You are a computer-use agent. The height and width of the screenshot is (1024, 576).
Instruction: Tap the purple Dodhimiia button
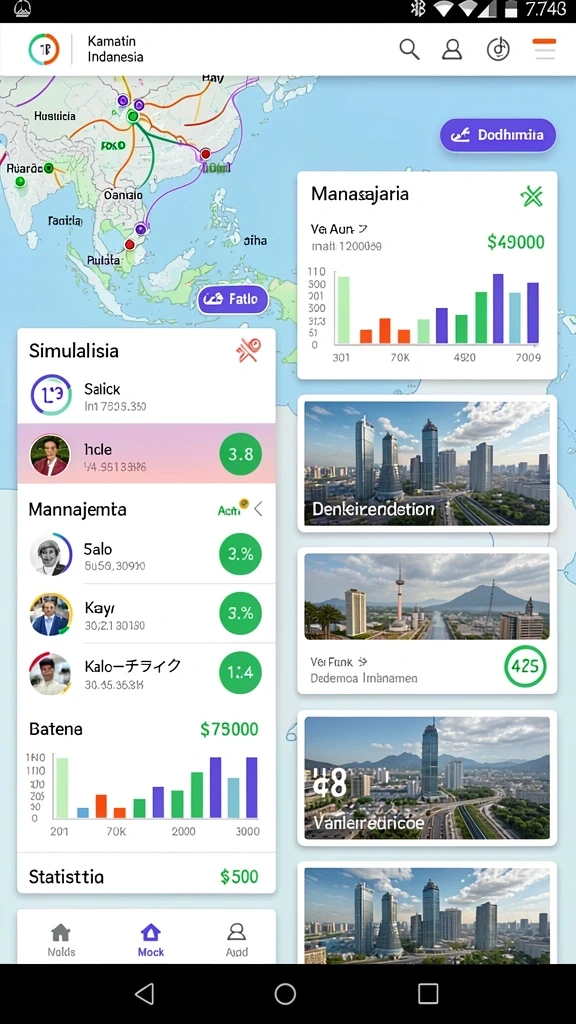pyautogui.click(x=498, y=135)
